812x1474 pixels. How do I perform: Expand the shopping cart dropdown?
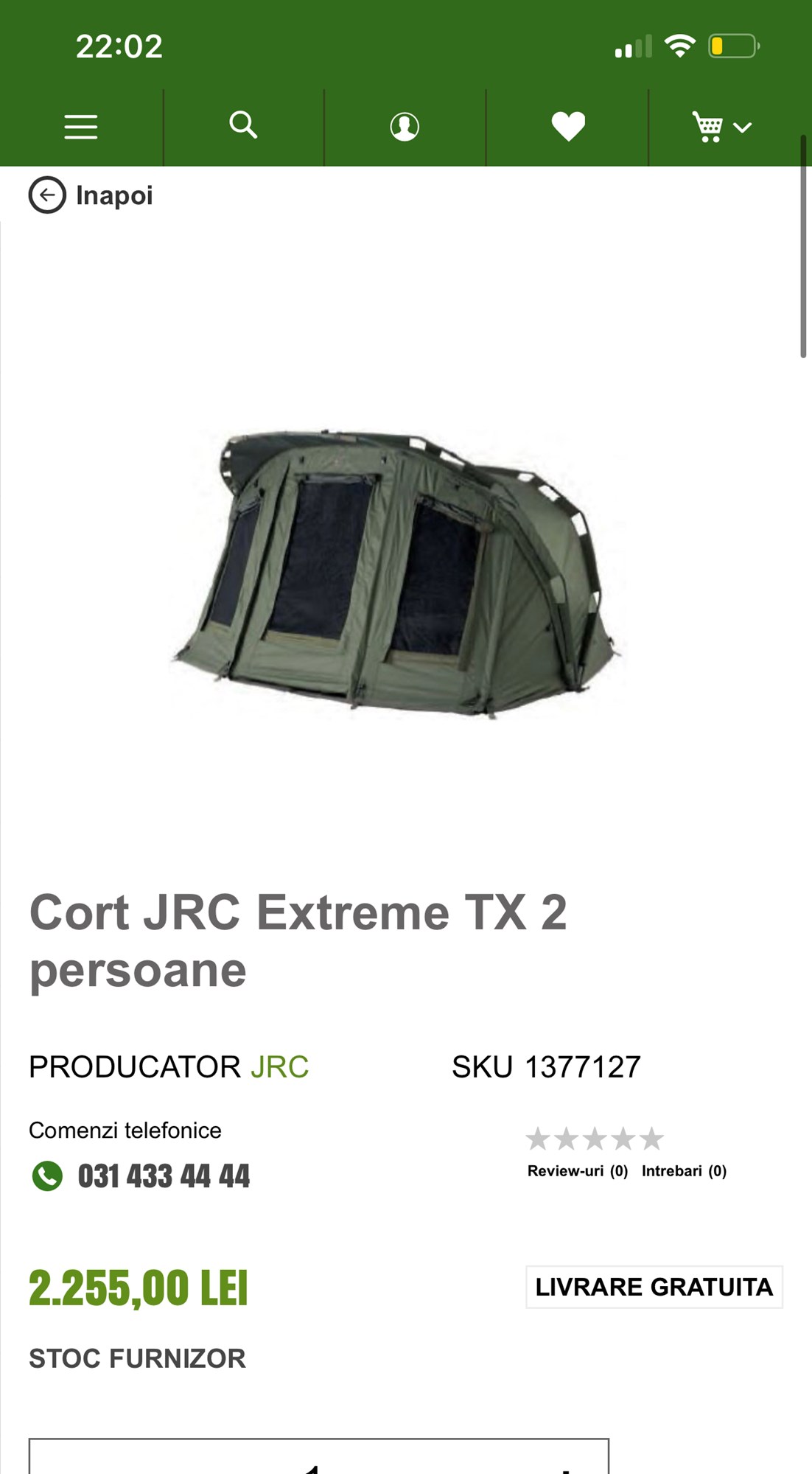(x=721, y=128)
